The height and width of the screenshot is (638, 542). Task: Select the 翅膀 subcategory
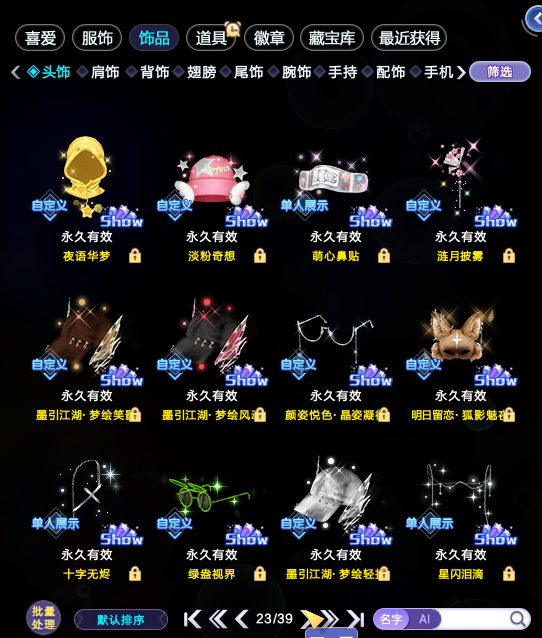pos(201,72)
